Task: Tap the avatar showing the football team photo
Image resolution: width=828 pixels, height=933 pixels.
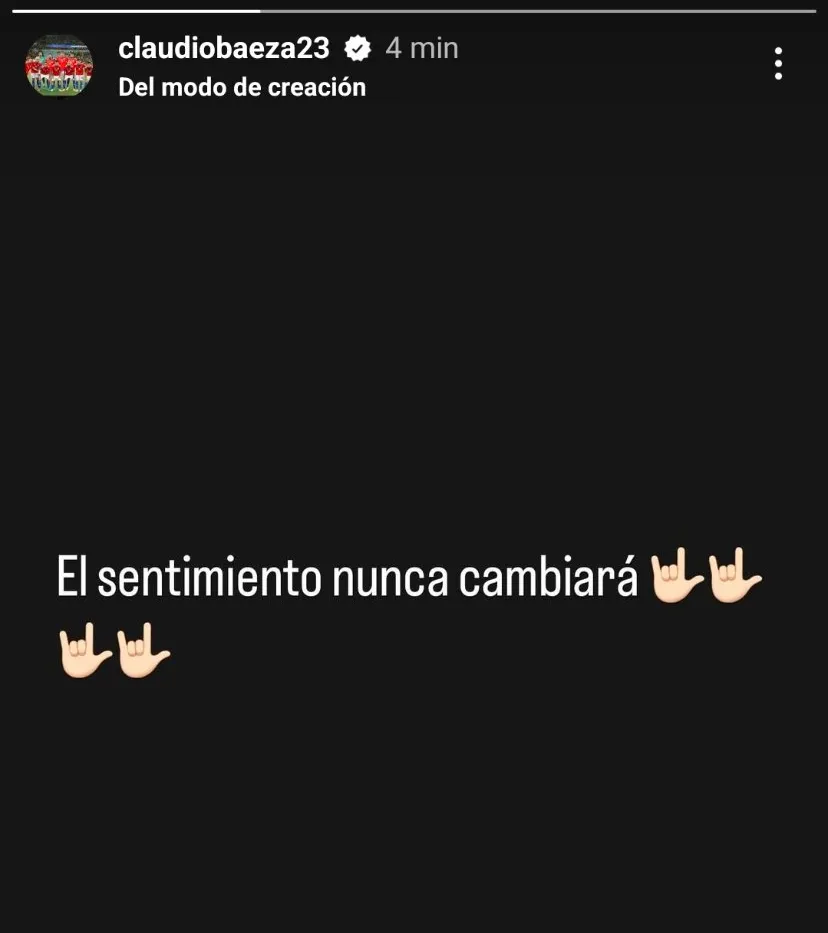Action: pos(58,65)
